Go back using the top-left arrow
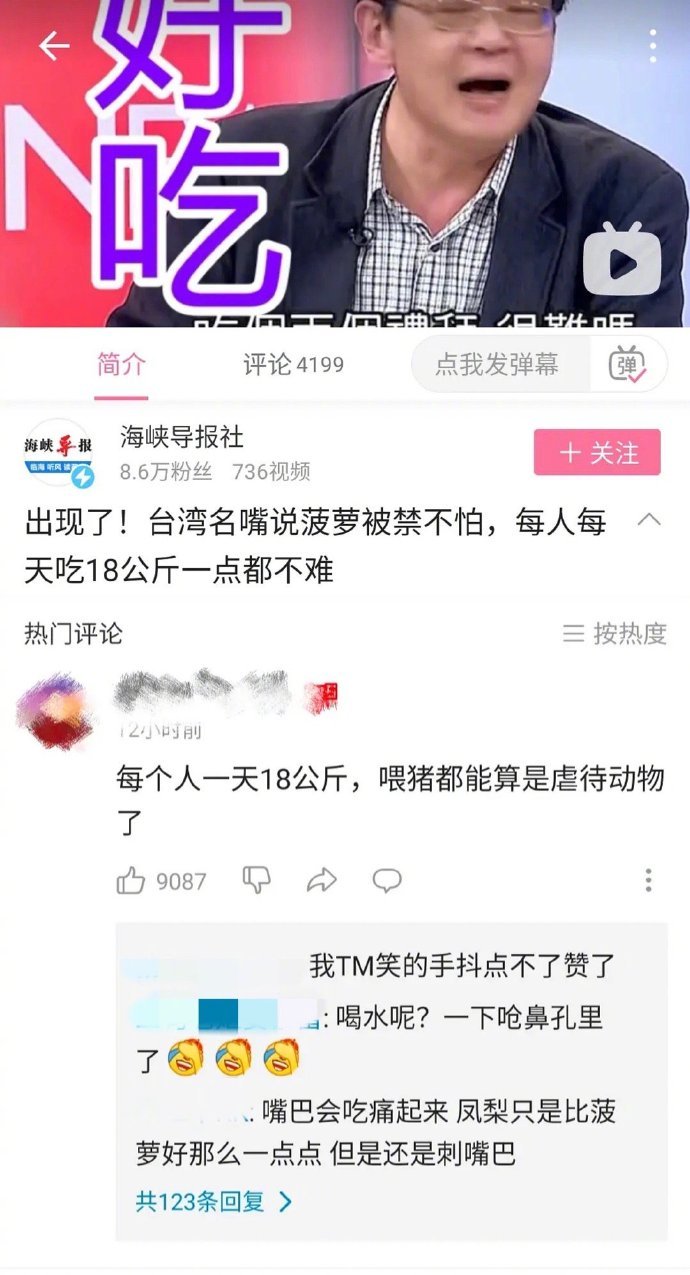Viewport: 690px width, 1275px height. (x=54, y=46)
